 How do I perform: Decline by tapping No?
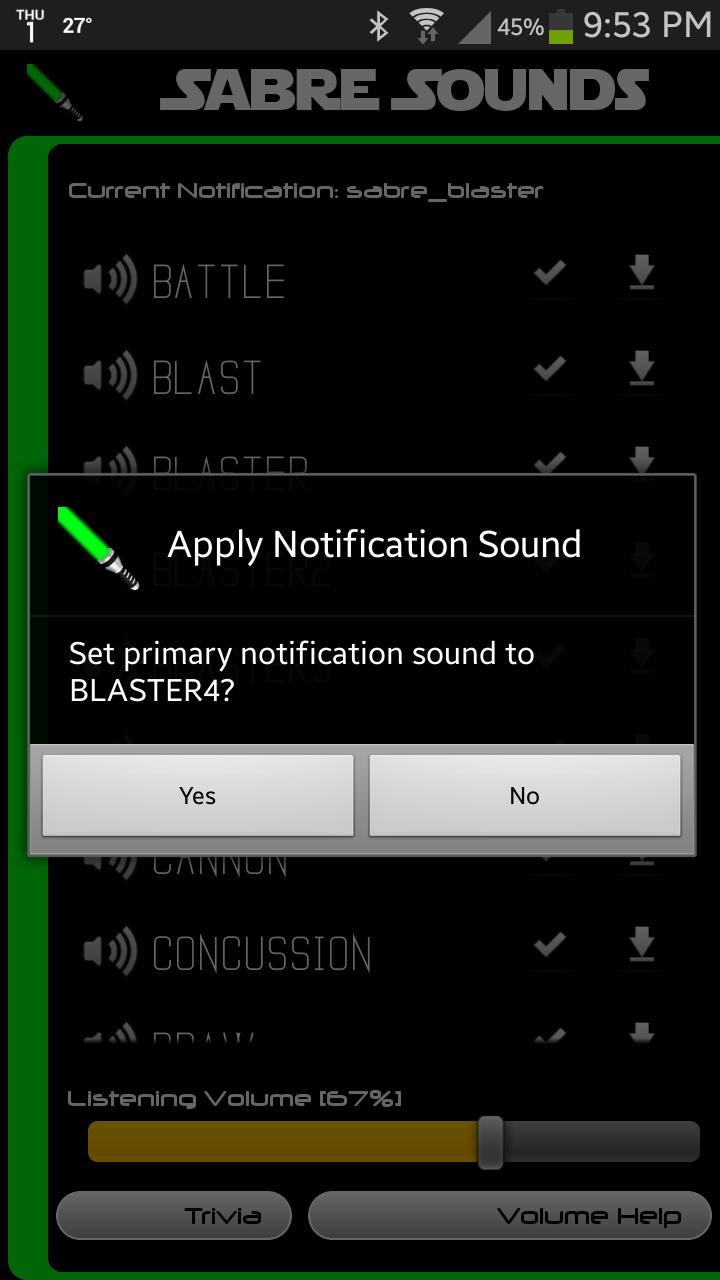coord(524,795)
